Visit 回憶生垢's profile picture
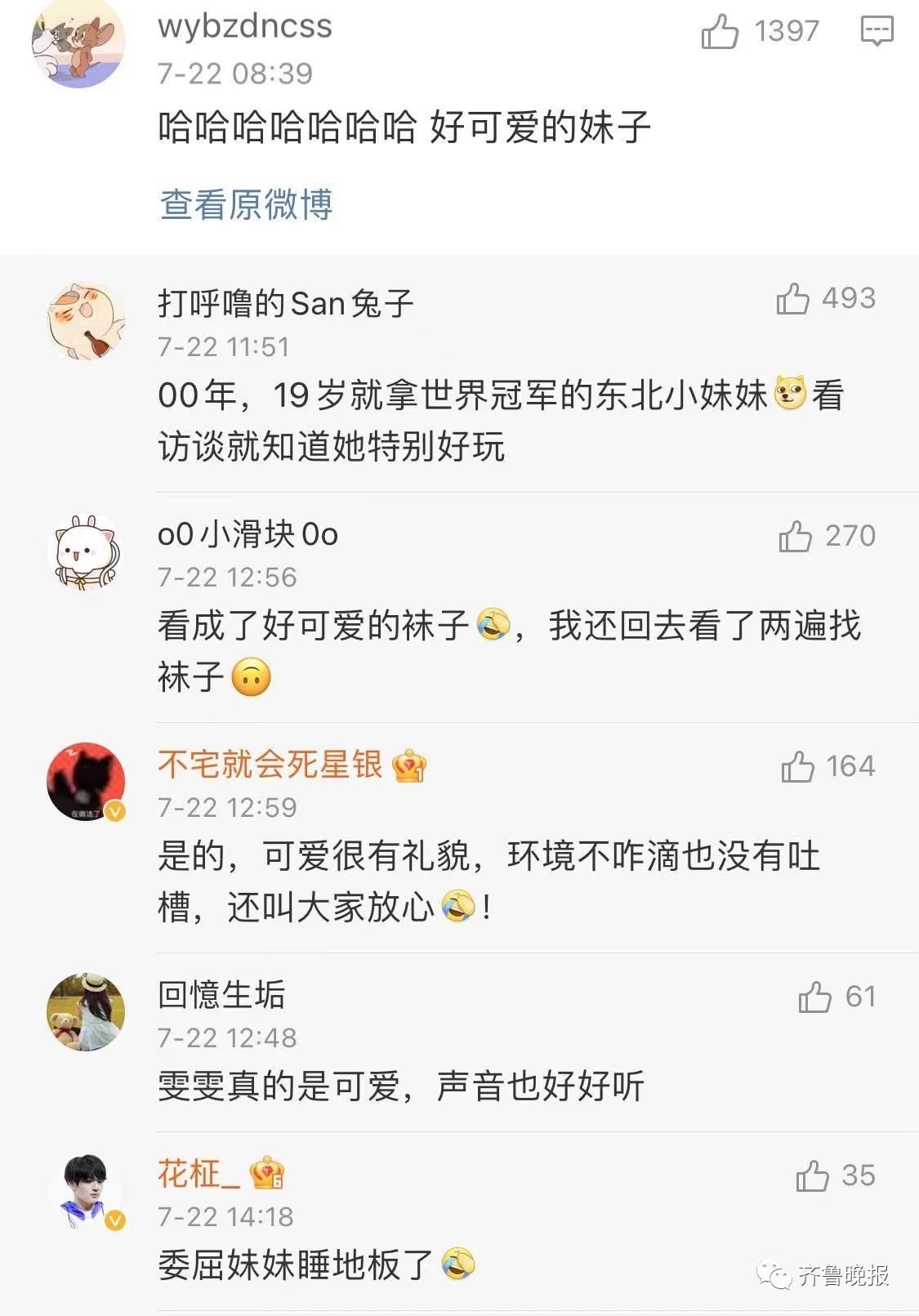This screenshot has height=1316, width=919. click(86, 1011)
